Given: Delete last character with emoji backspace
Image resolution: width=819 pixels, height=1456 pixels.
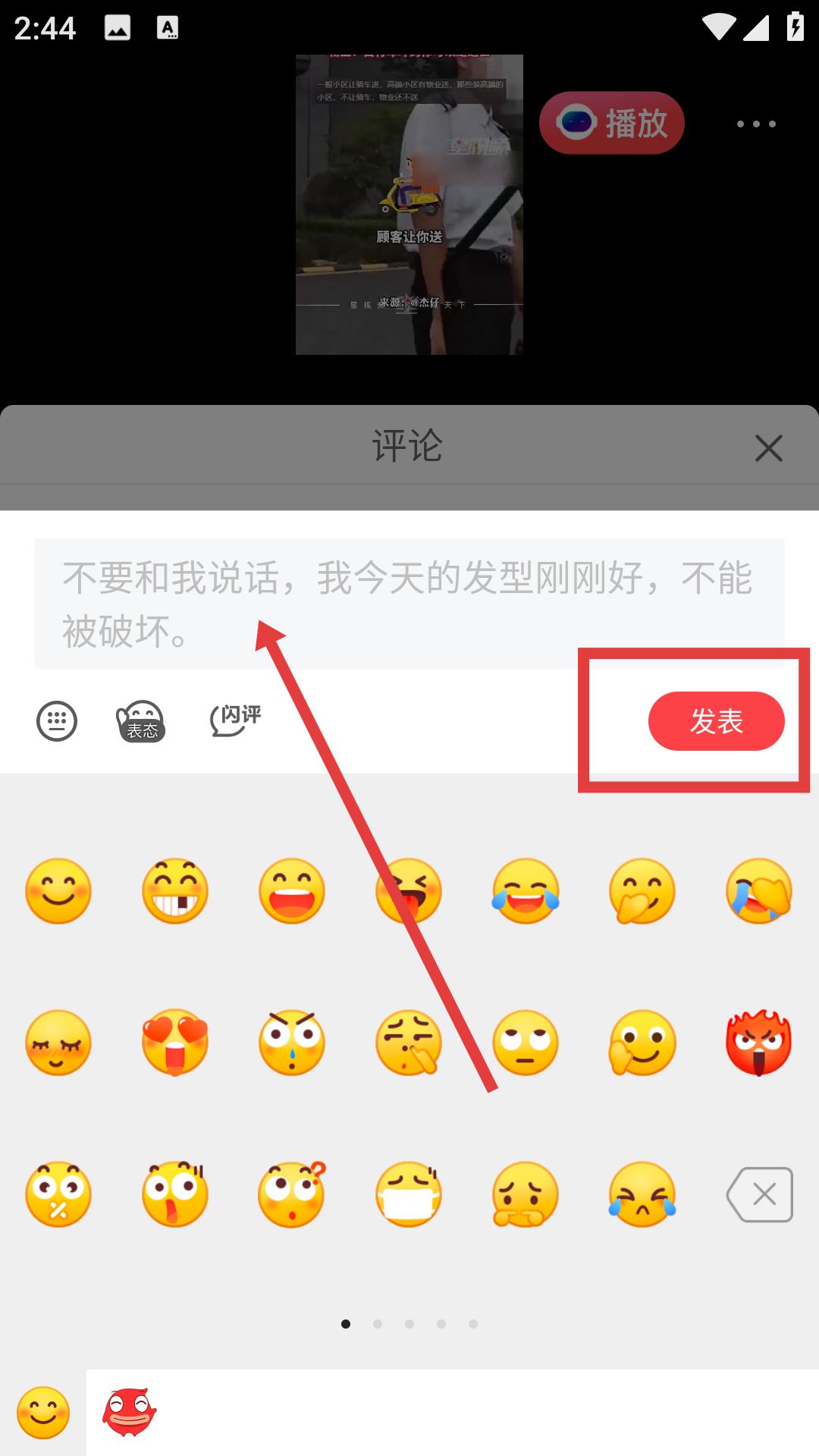Looking at the screenshot, I should coord(760,1194).
